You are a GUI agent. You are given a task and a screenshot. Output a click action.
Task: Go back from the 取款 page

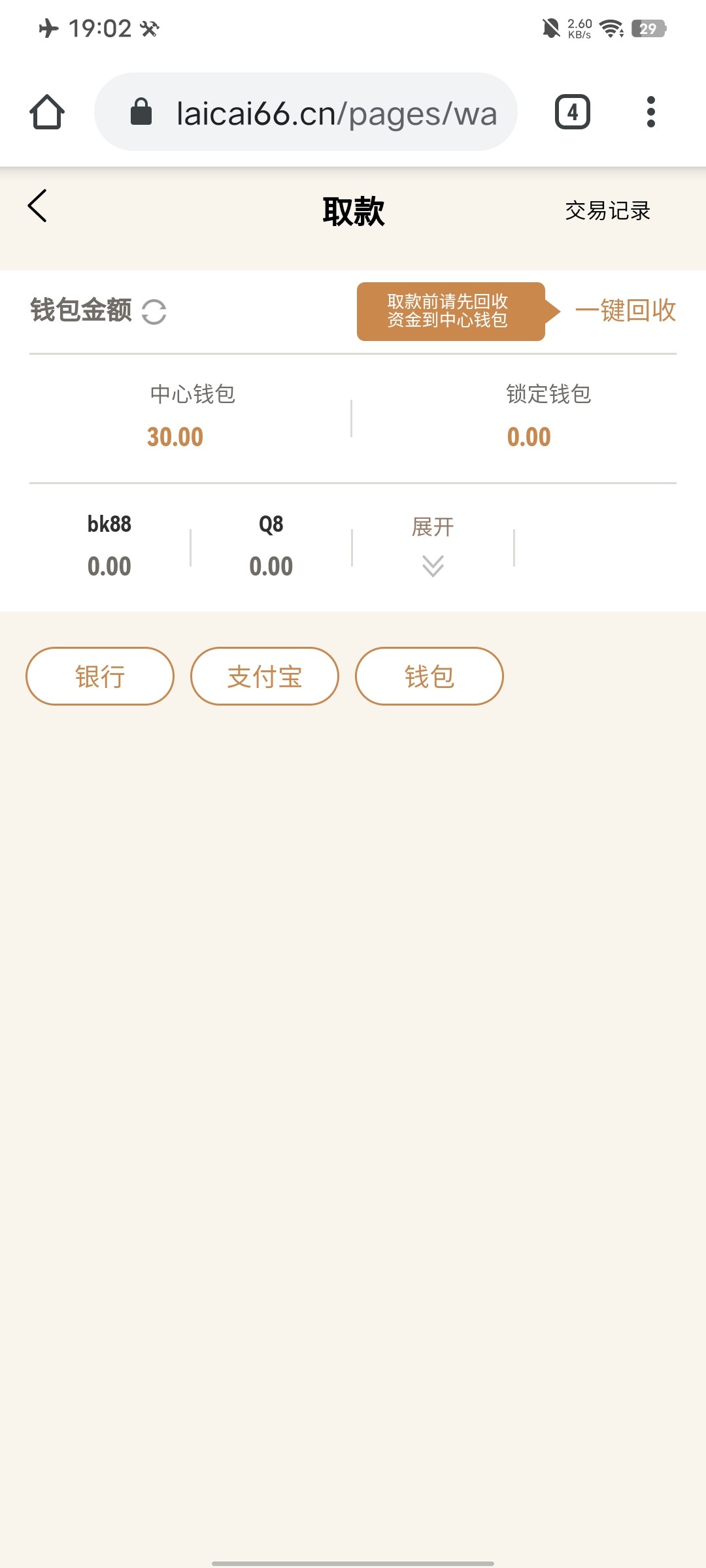38,206
